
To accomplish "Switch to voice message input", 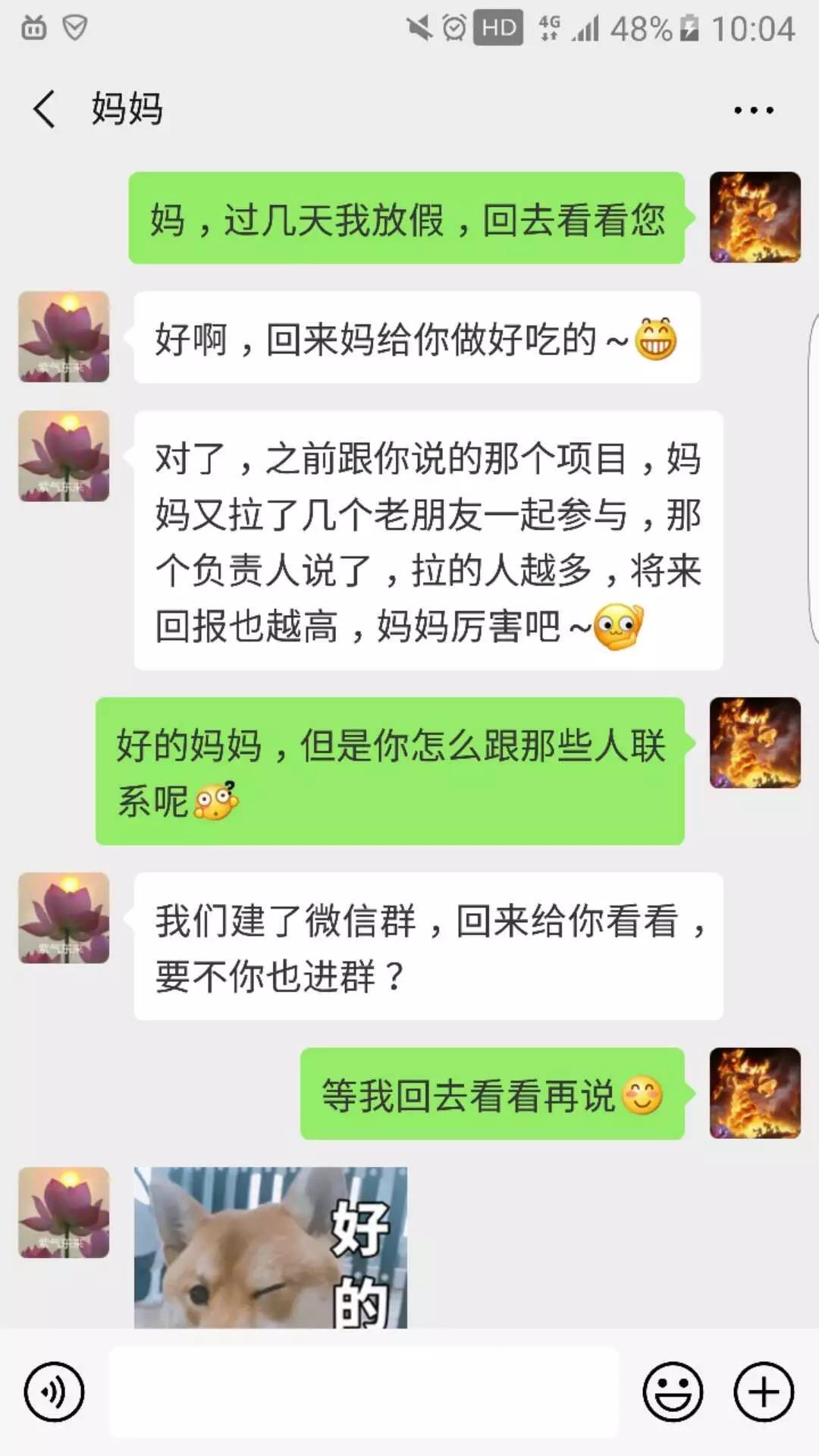I will [x=54, y=1392].
